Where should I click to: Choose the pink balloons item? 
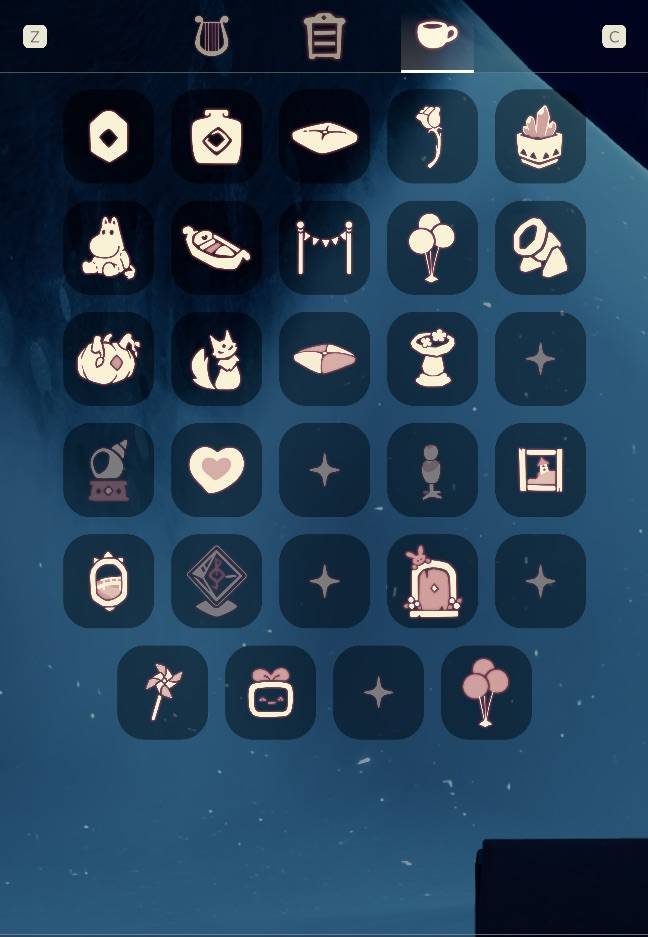[486, 692]
